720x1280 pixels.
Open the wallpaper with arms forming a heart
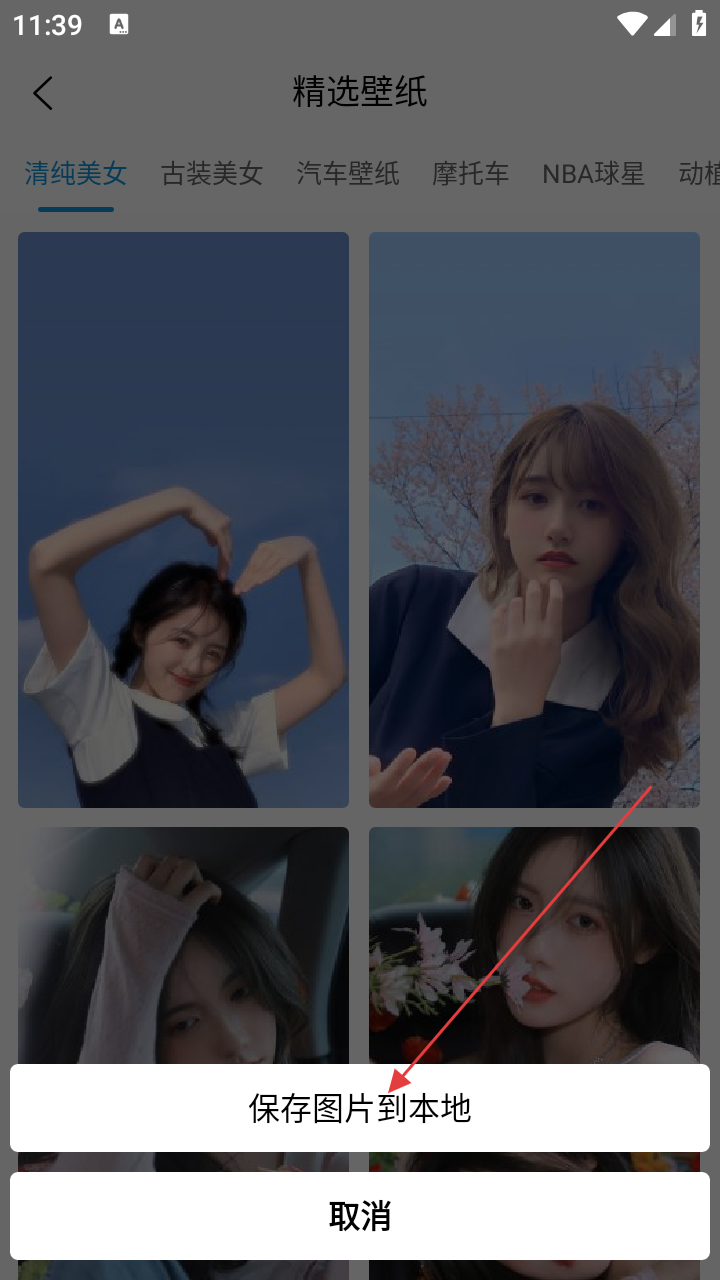point(183,520)
